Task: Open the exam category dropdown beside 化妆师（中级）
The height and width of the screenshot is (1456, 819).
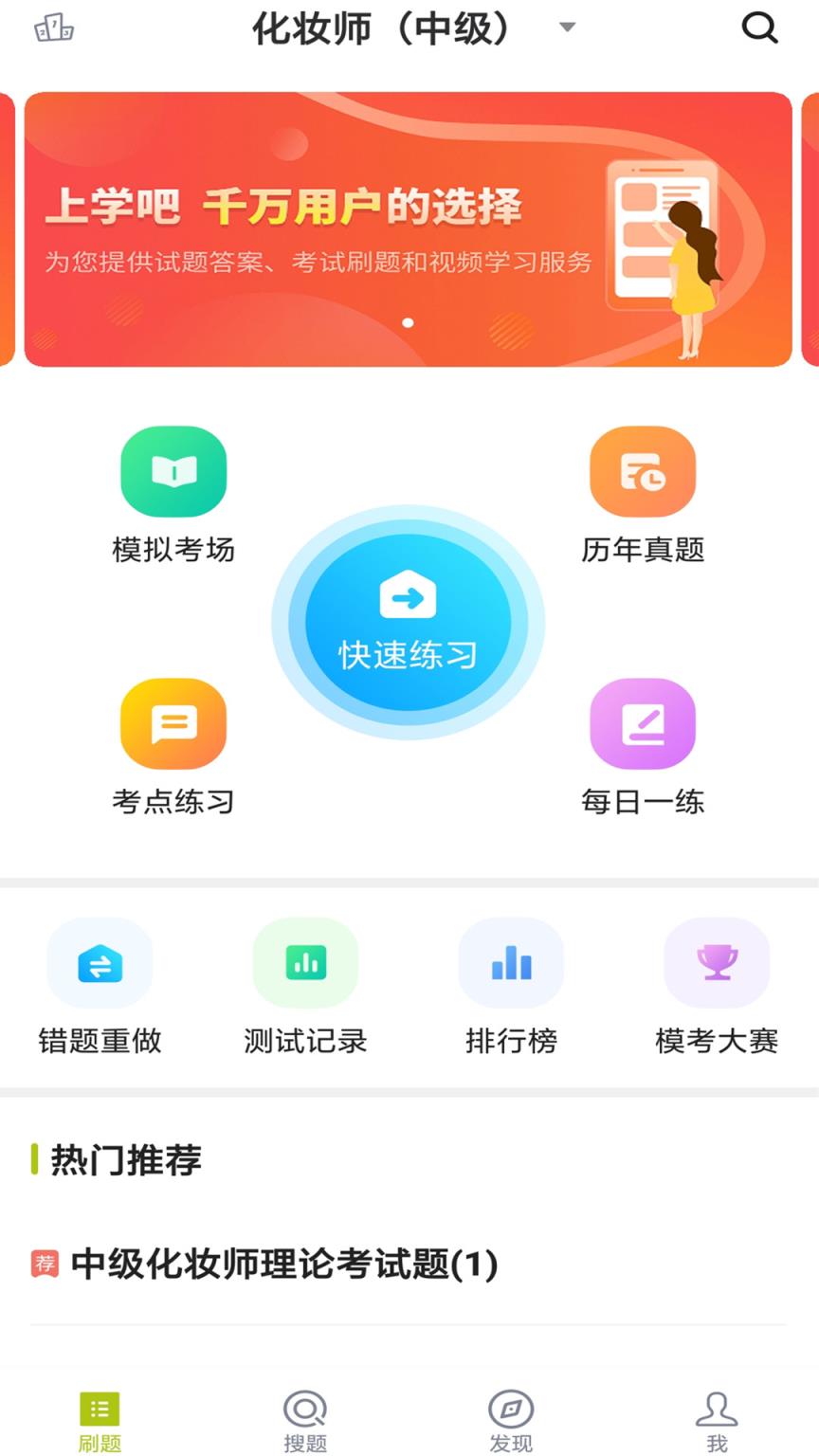Action: (567, 28)
